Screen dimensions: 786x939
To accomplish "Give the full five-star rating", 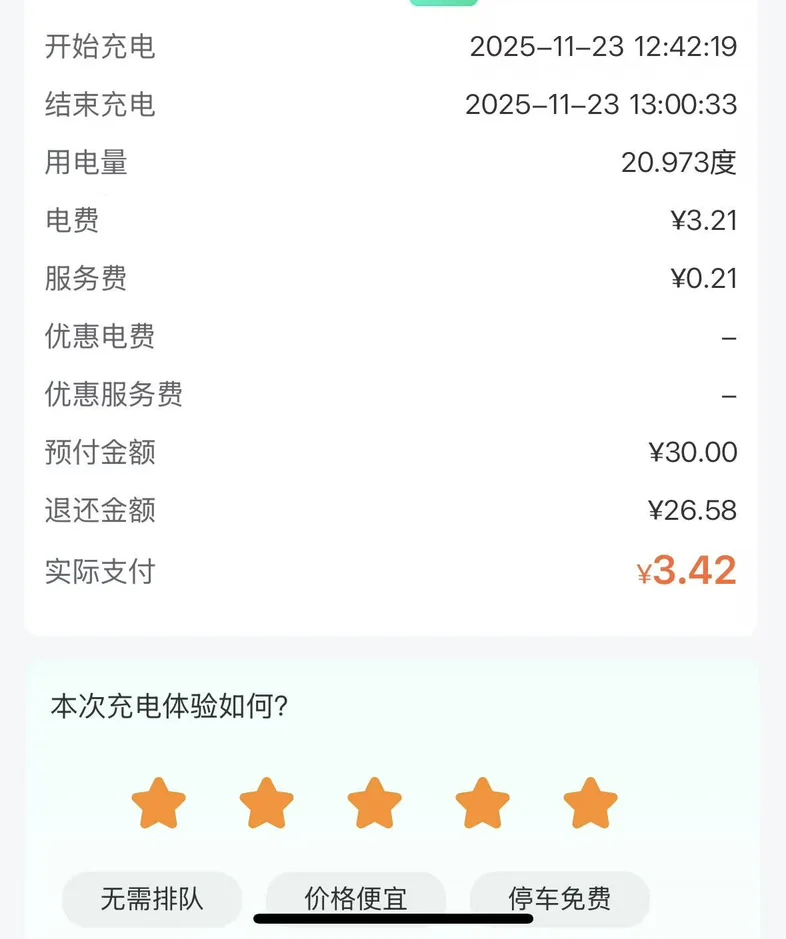I will (x=590, y=803).
